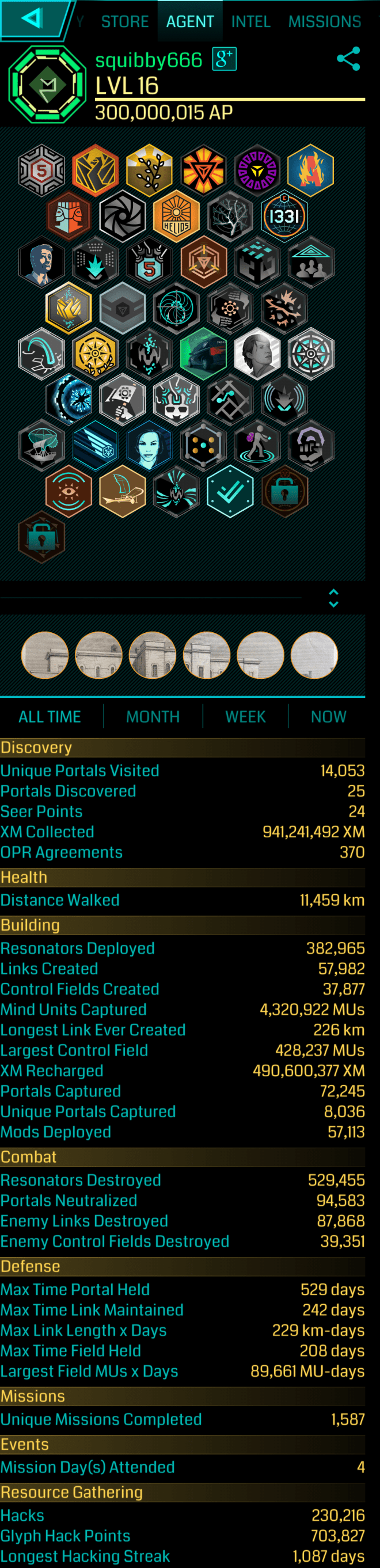The width and height of the screenshot is (380, 1568).
Task: Open the INTEL tab
Action: point(250,22)
